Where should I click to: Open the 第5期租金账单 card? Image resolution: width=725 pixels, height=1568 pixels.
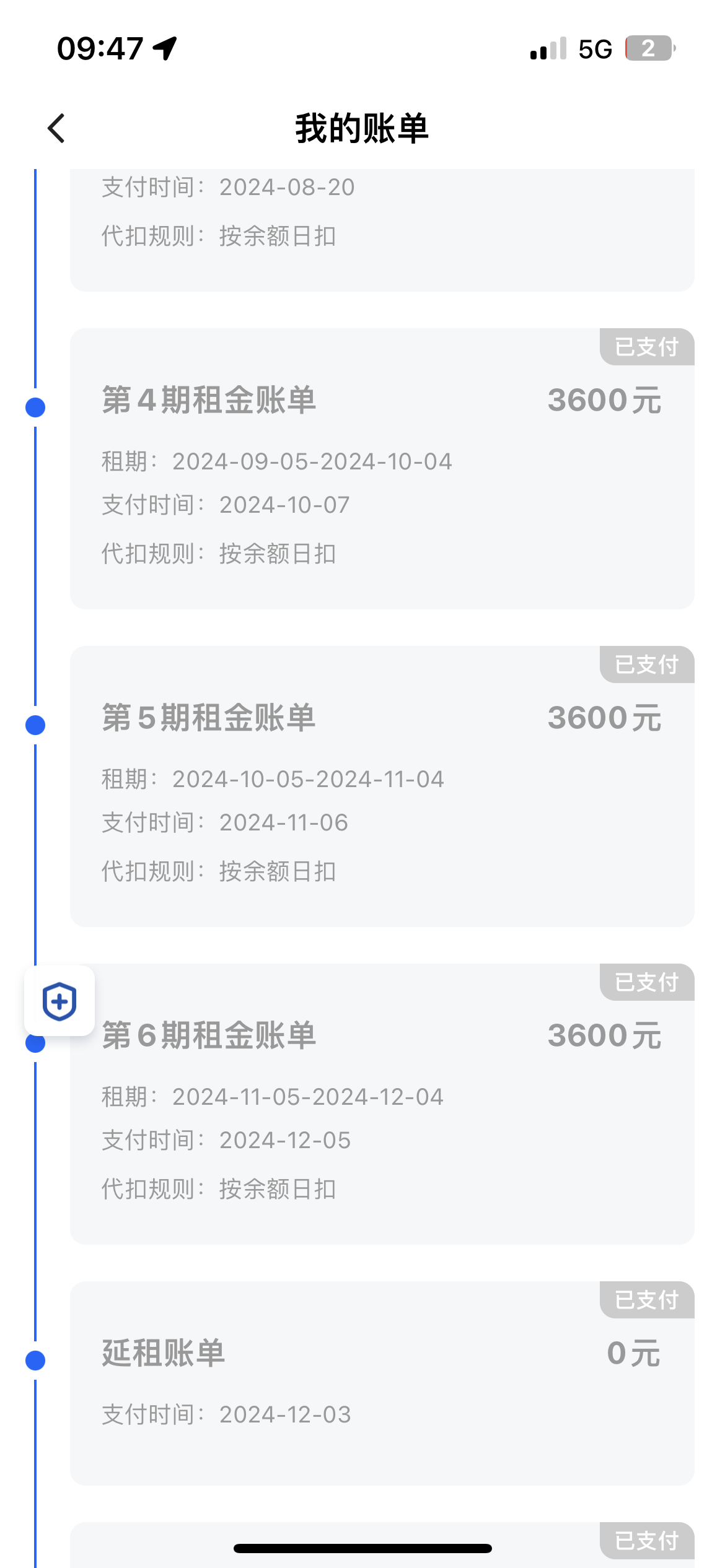pyautogui.click(x=382, y=786)
